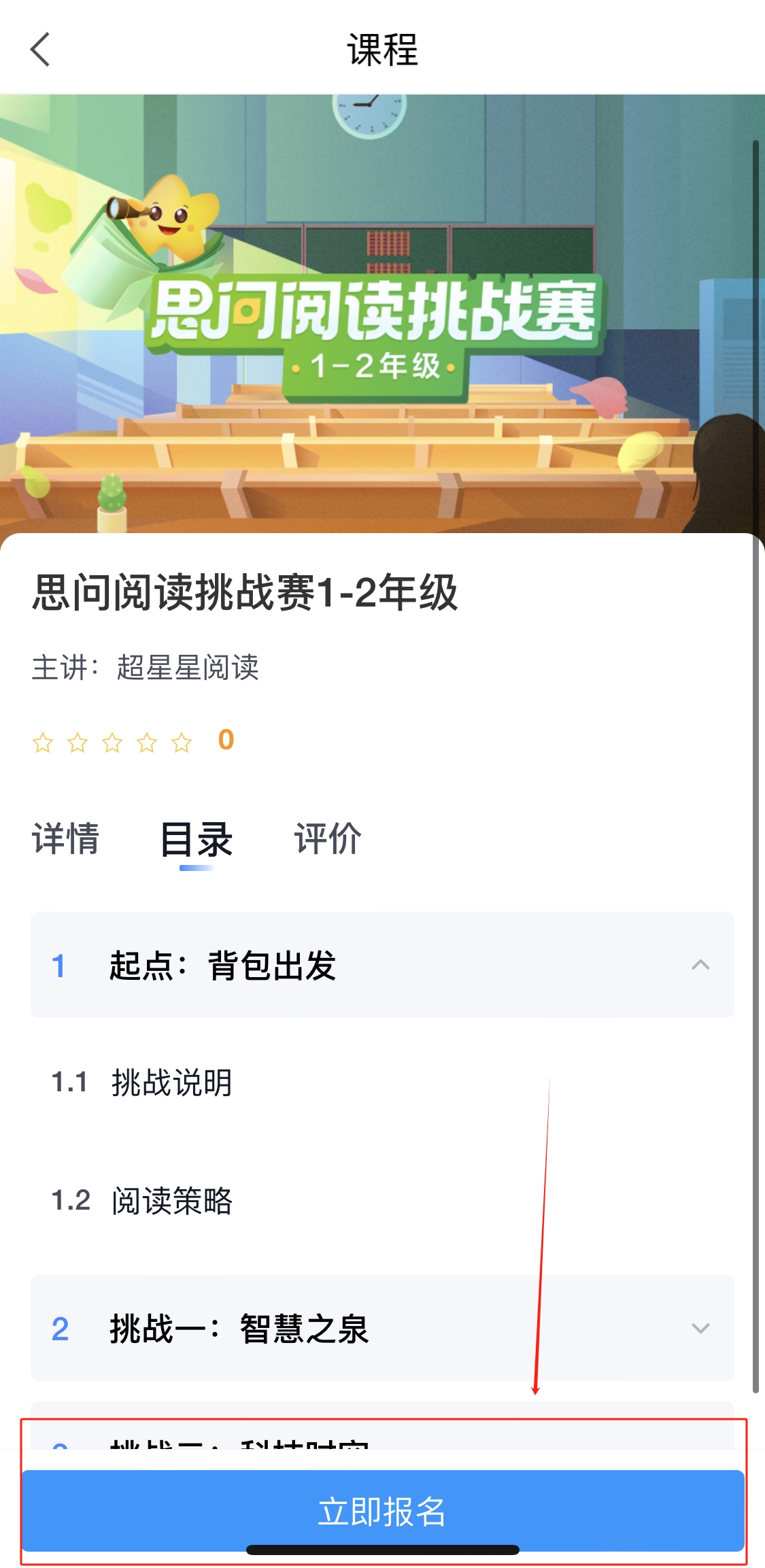Tap the course banner image

tap(382, 313)
